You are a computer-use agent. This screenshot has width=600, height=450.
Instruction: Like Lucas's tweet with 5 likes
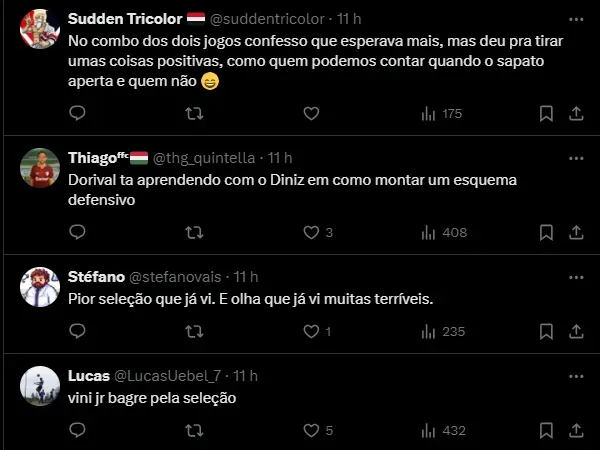point(311,430)
